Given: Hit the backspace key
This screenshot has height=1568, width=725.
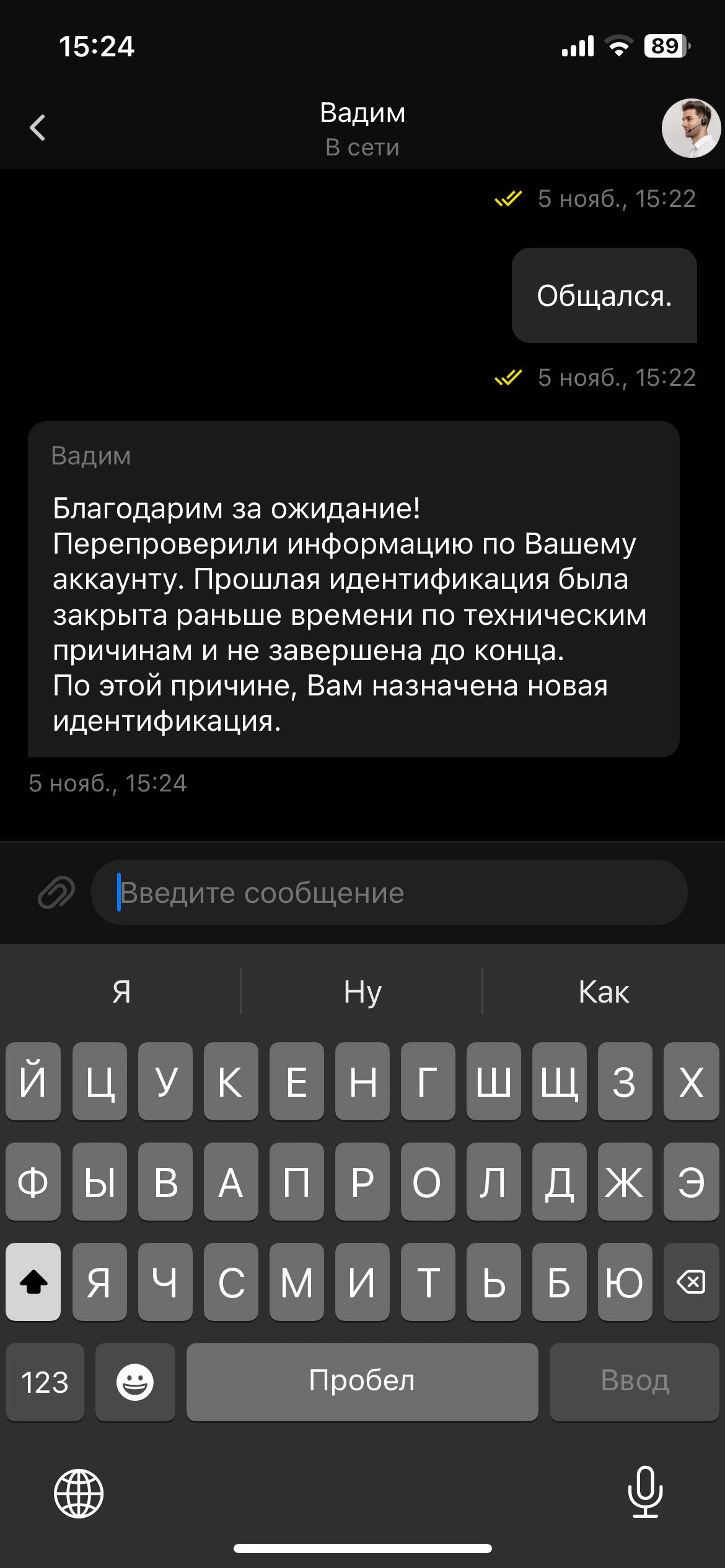Looking at the screenshot, I should click(690, 1281).
